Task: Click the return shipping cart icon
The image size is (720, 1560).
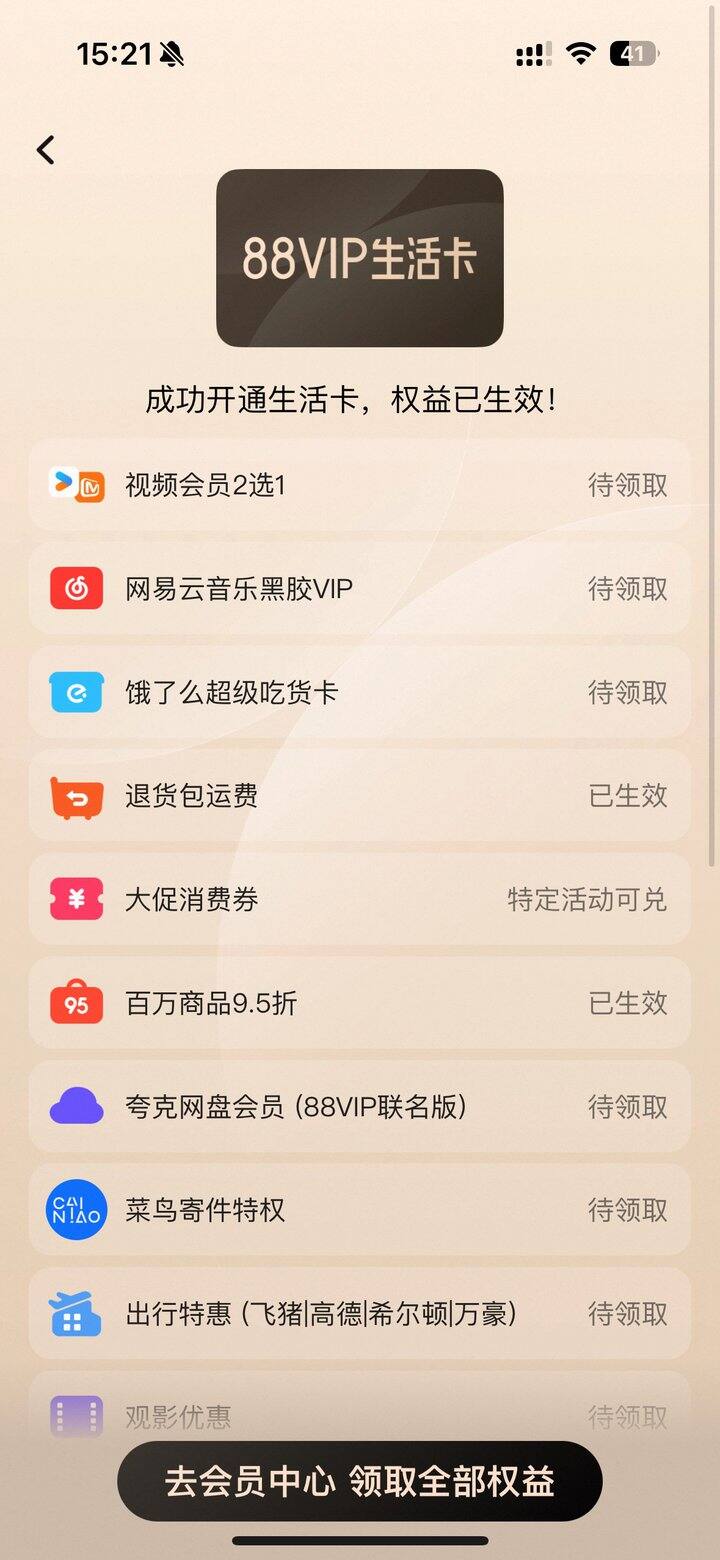Action: pyautogui.click(x=74, y=796)
